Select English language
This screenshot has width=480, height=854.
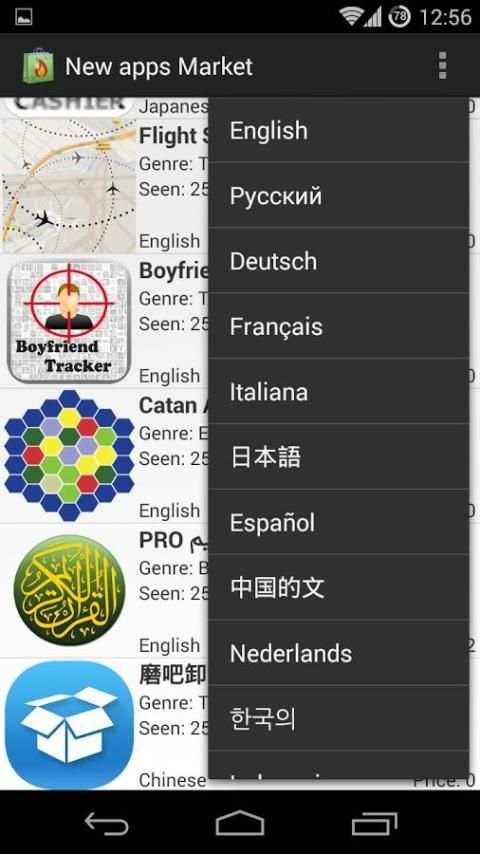pyautogui.click(x=338, y=131)
